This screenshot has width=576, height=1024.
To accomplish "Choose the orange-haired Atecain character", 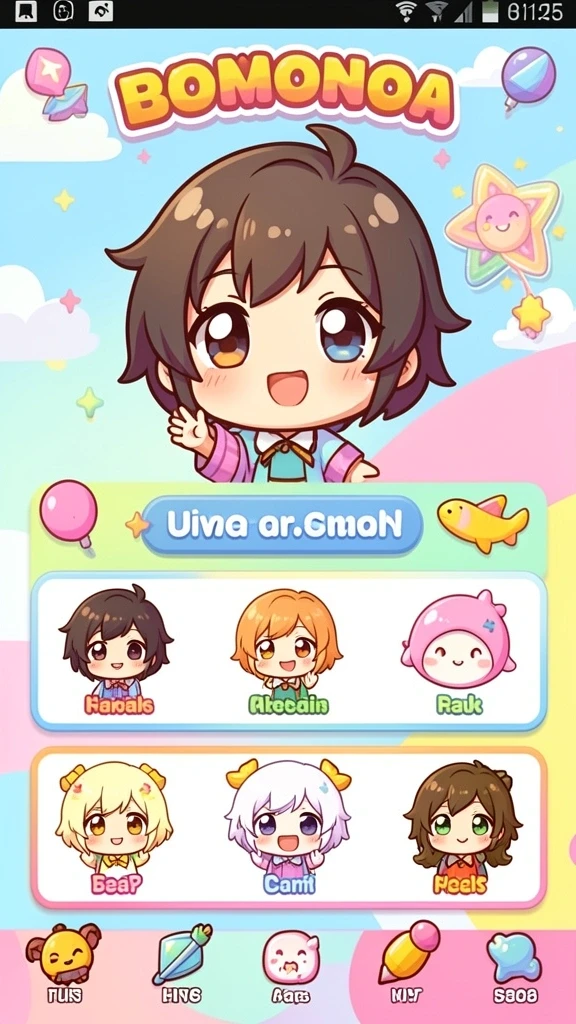I will click(x=288, y=650).
